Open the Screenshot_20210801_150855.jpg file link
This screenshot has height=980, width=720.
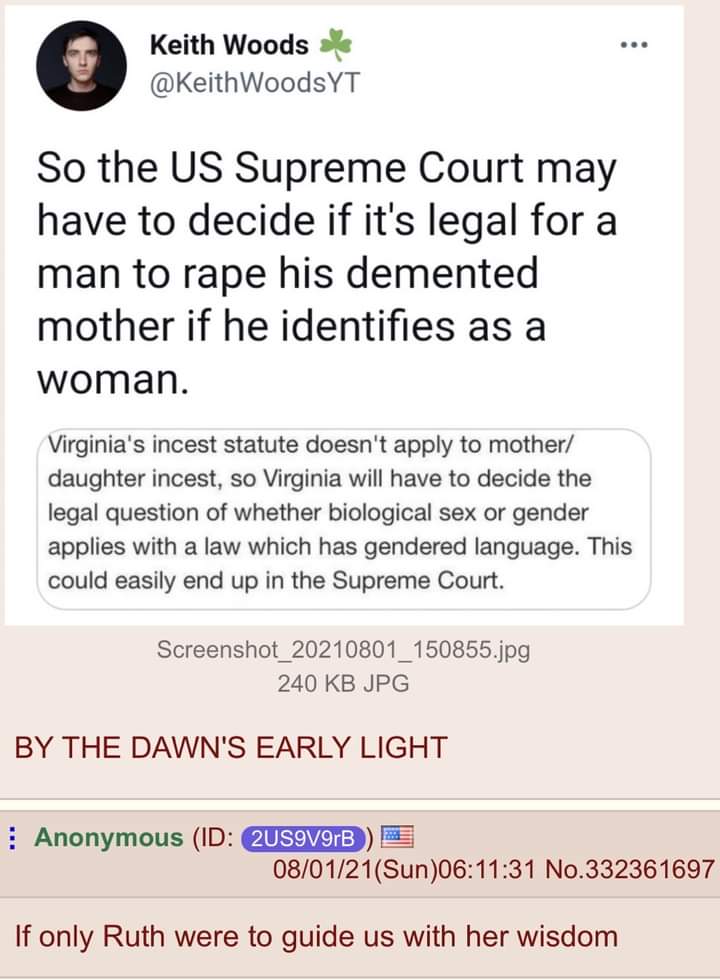point(343,649)
